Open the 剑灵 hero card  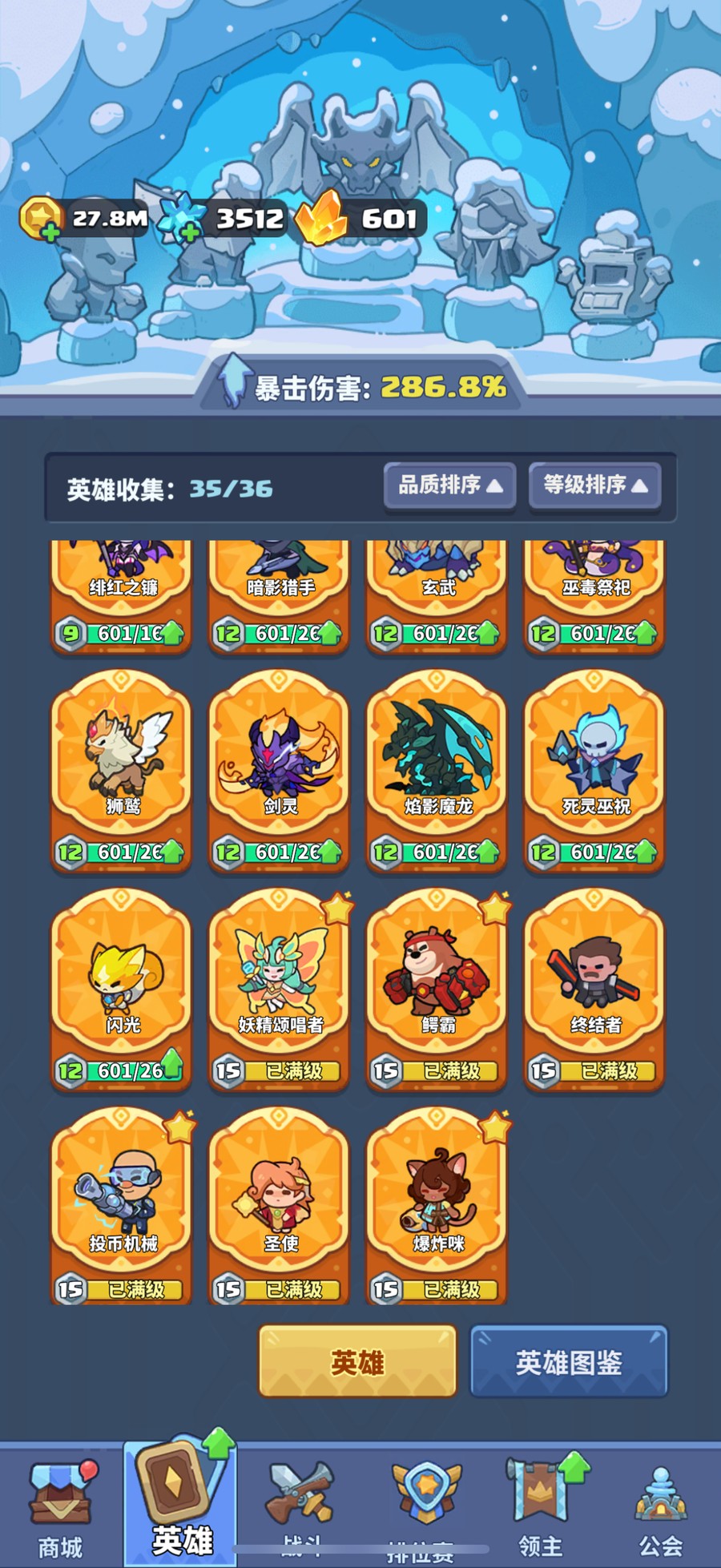[279, 769]
